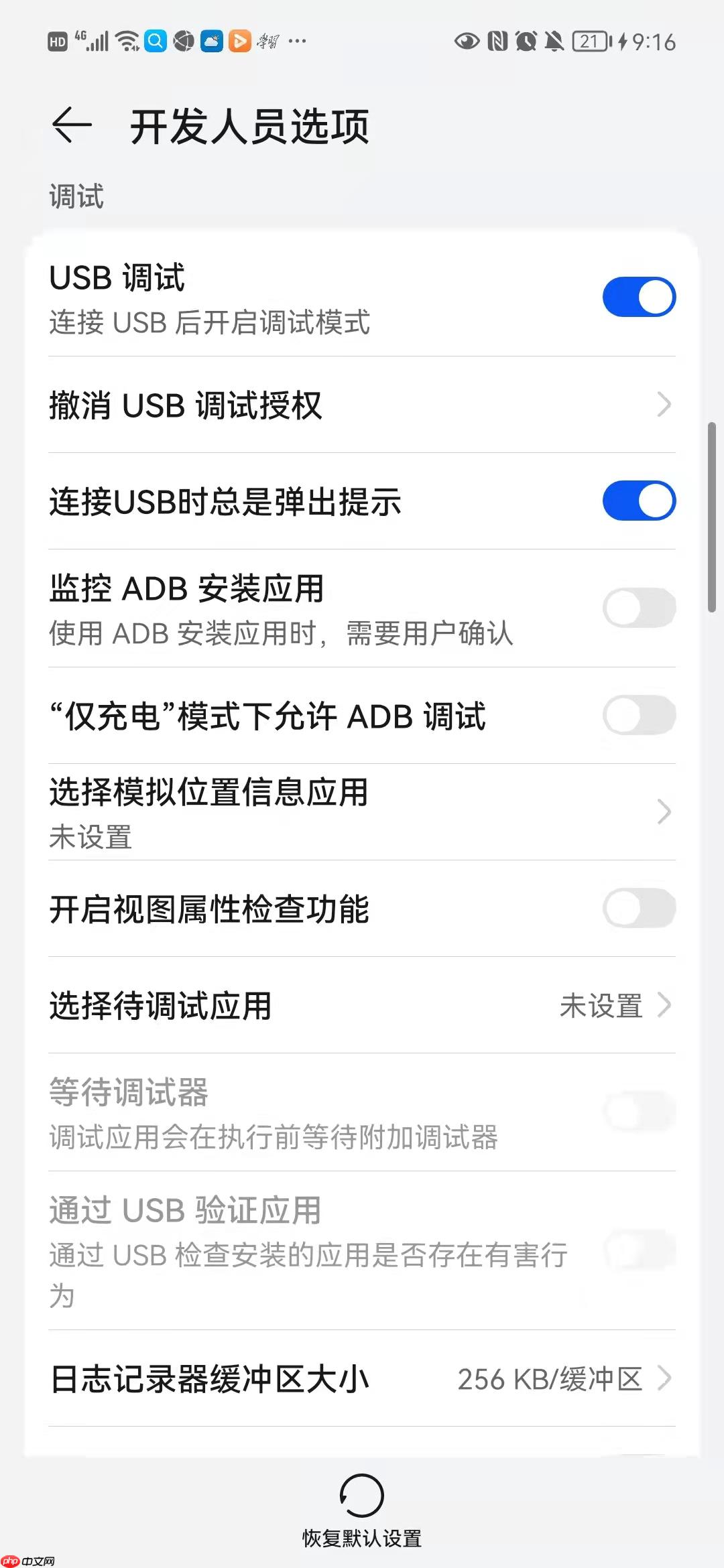Image resolution: width=724 pixels, height=1568 pixels.
Task: Disable the USB 调试 toggle
Action: tap(639, 296)
